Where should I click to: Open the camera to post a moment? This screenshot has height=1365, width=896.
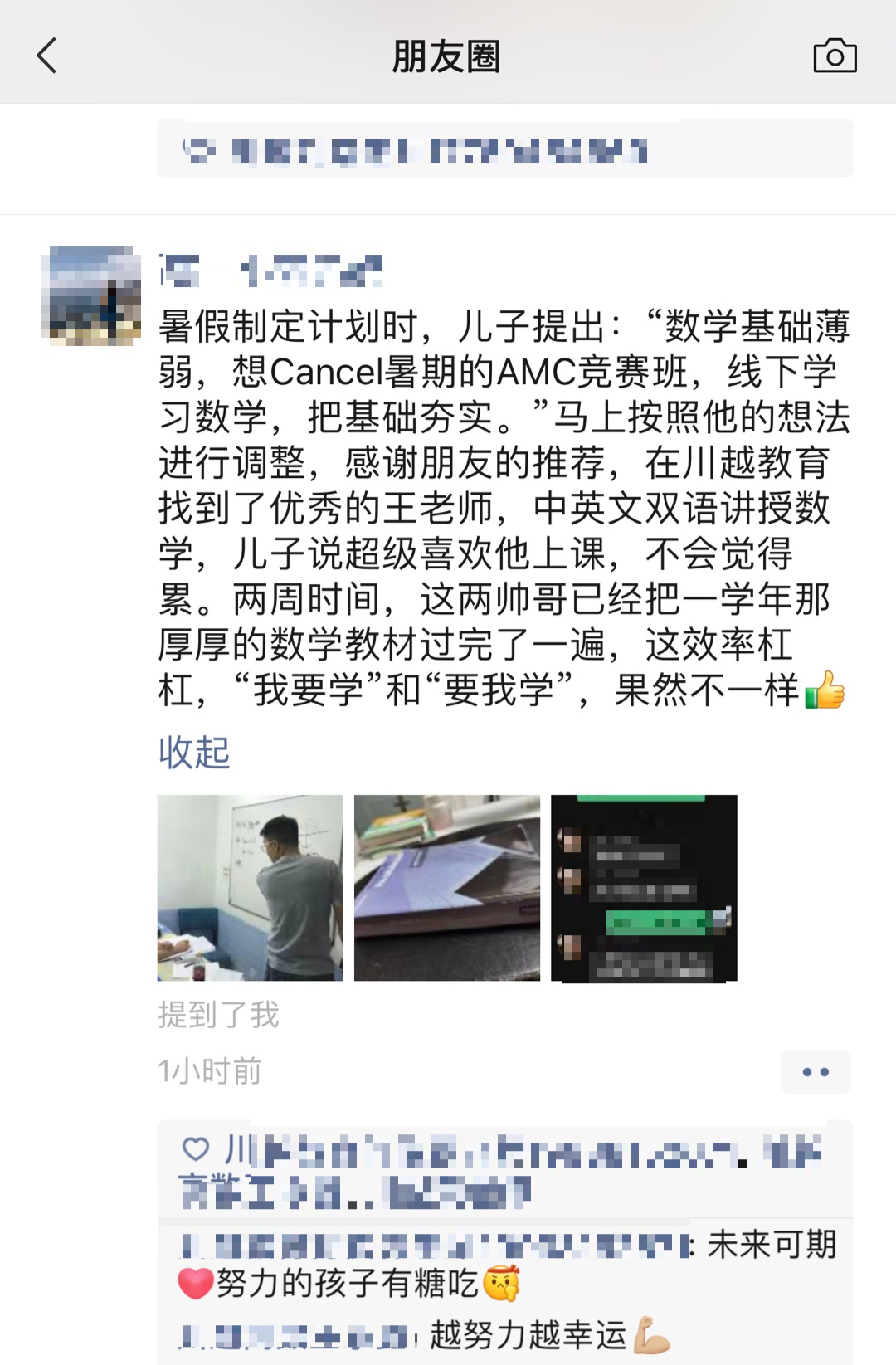(835, 56)
